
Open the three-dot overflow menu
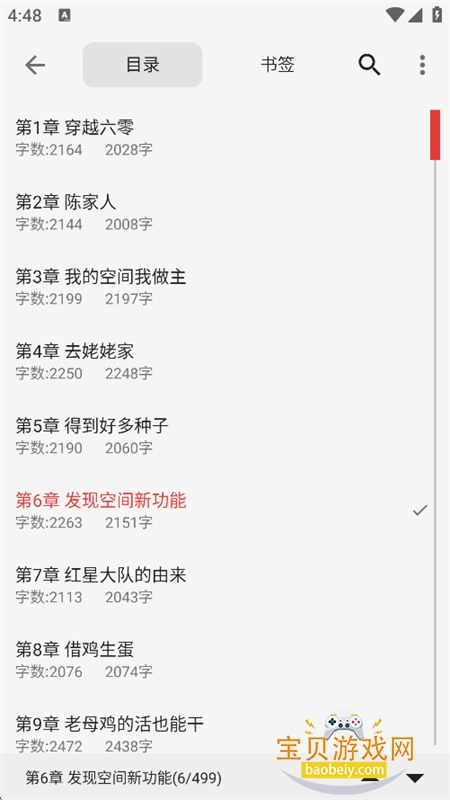[x=422, y=65]
